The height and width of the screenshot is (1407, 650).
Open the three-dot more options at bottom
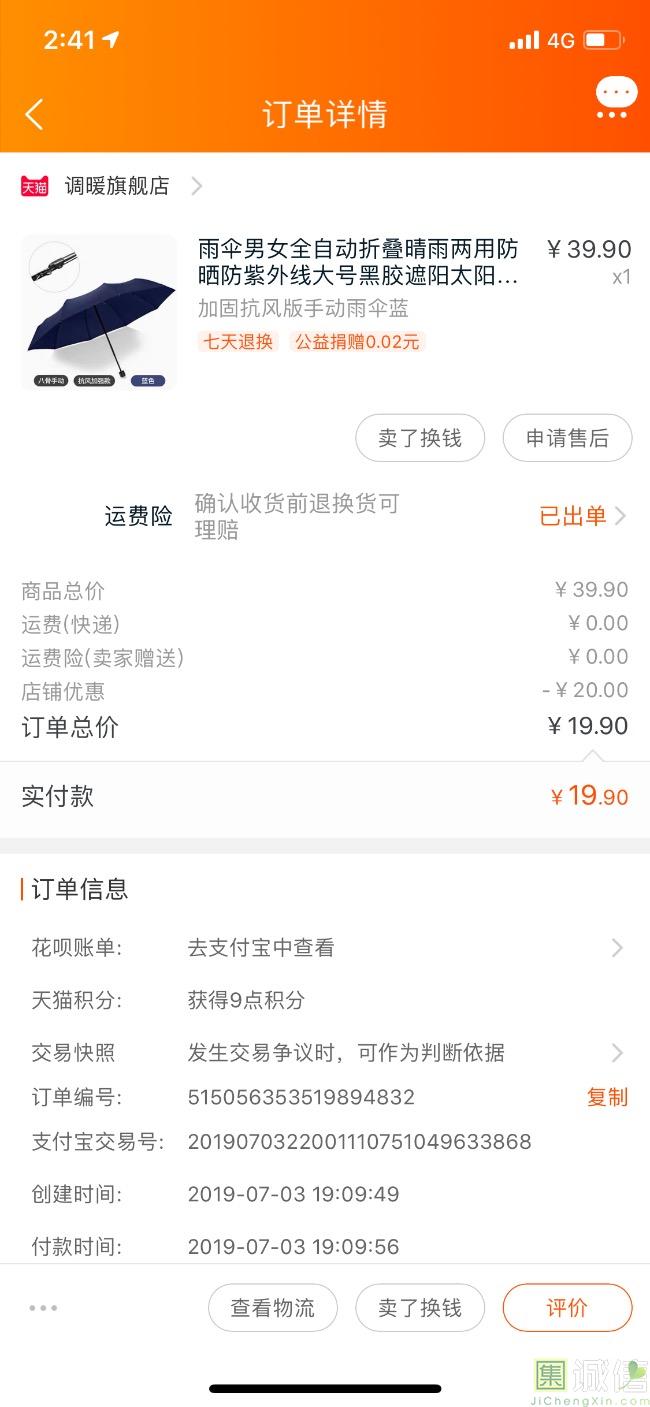point(43,1307)
